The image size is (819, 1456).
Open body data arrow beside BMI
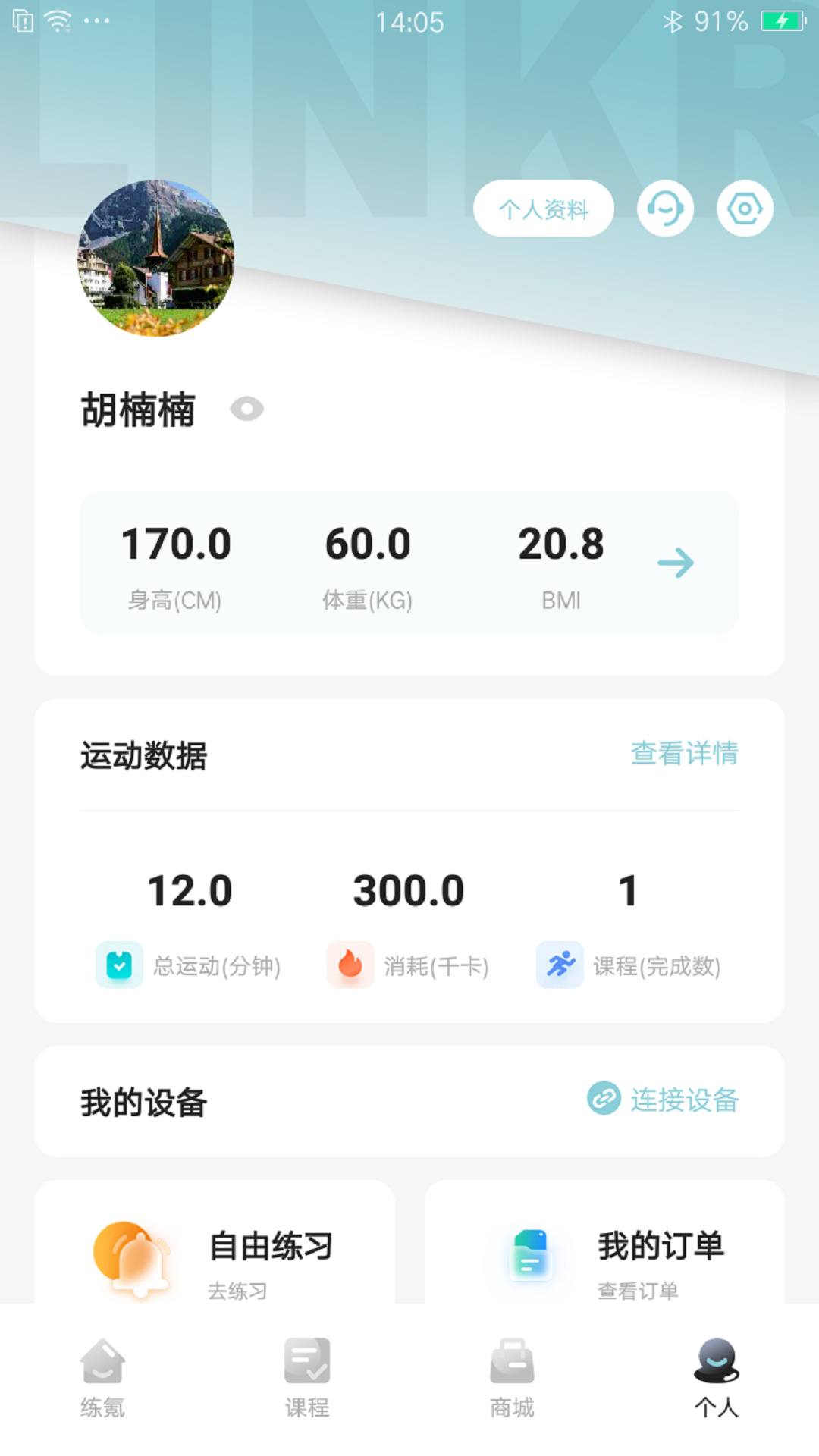pyautogui.click(x=676, y=563)
